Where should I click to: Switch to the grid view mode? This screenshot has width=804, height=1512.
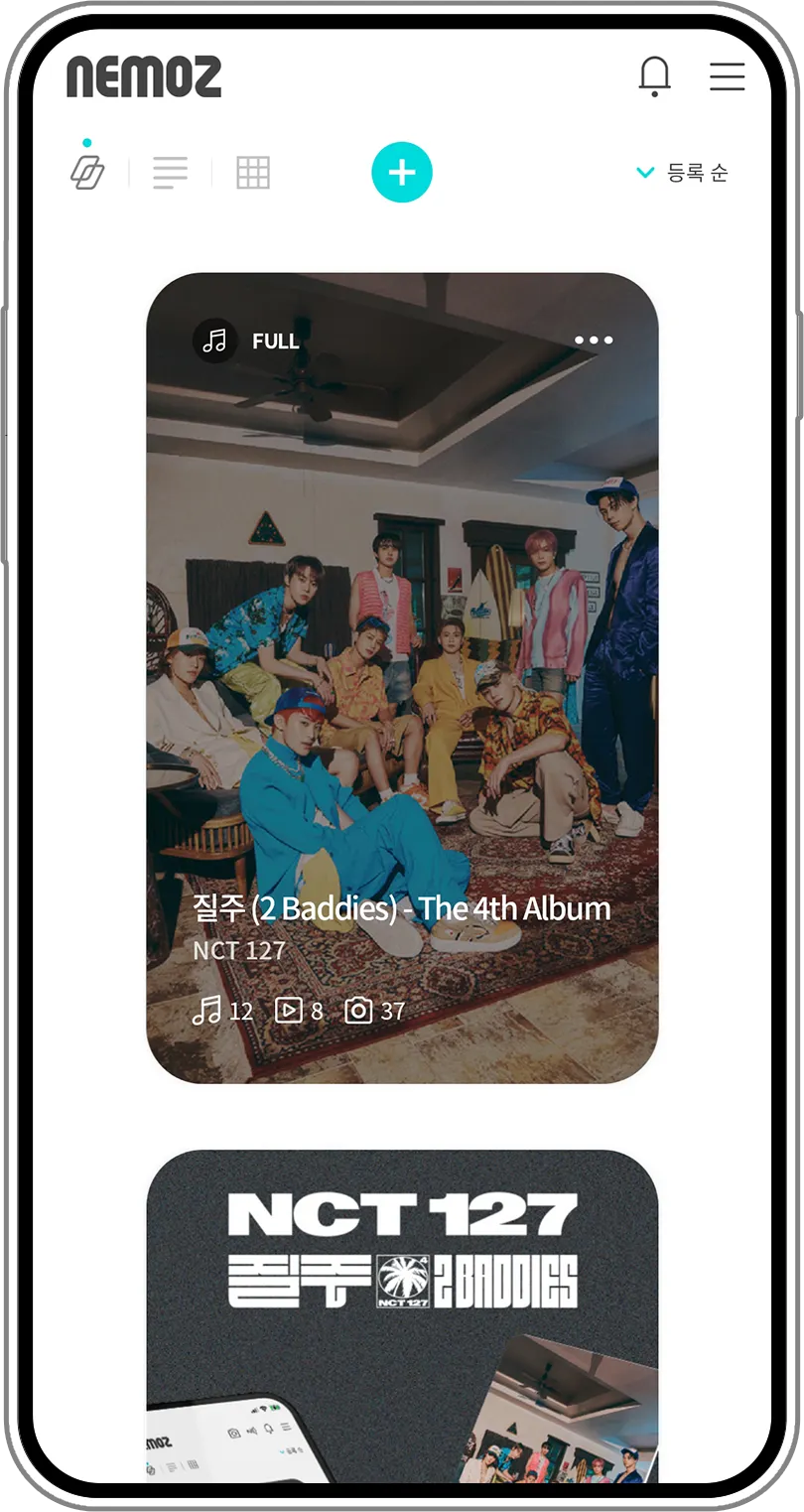(253, 173)
